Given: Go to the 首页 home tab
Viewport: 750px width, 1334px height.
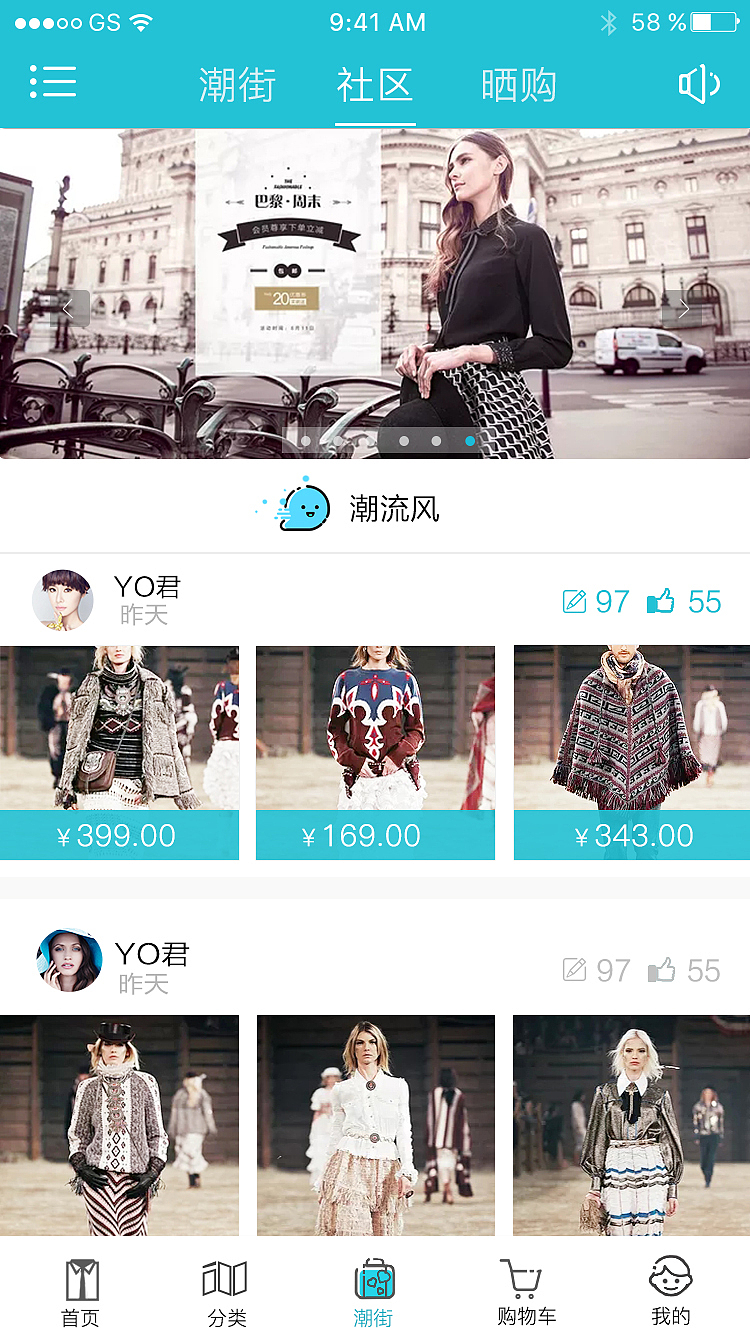Looking at the screenshot, I should point(82,1292).
